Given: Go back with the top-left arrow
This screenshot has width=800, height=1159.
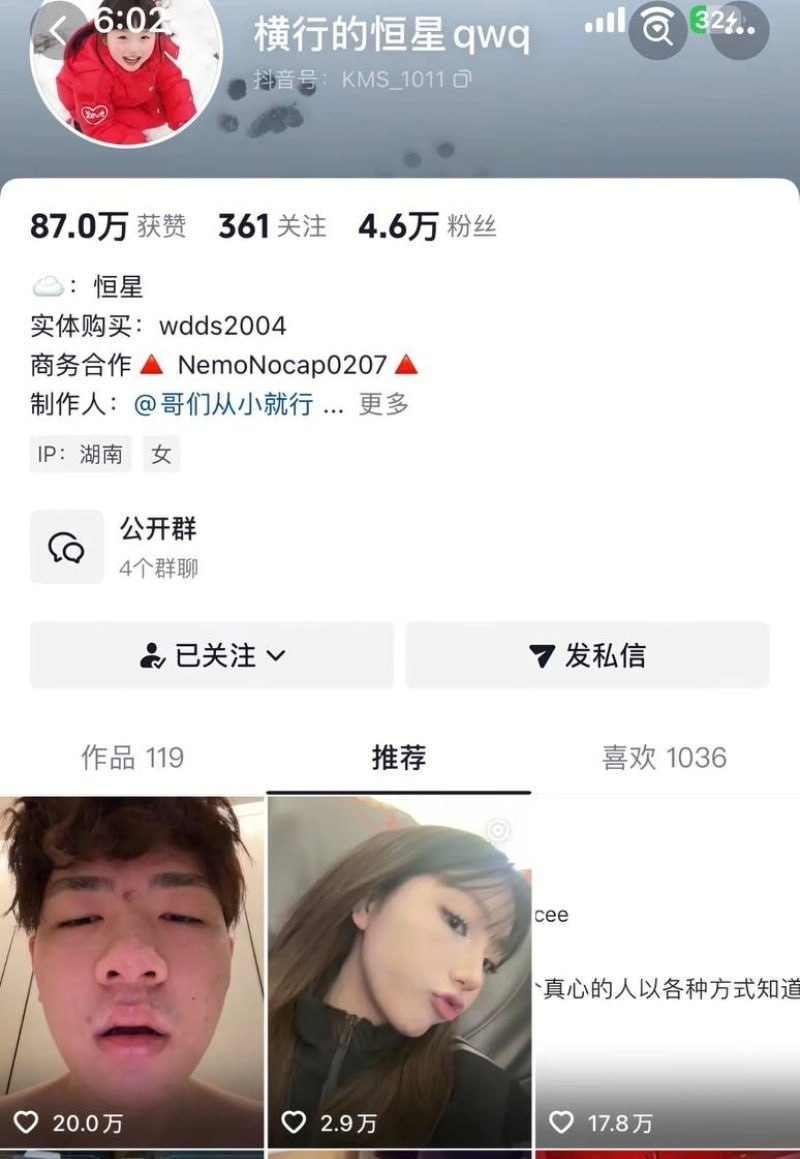Looking at the screenshot, I should 60,30.
